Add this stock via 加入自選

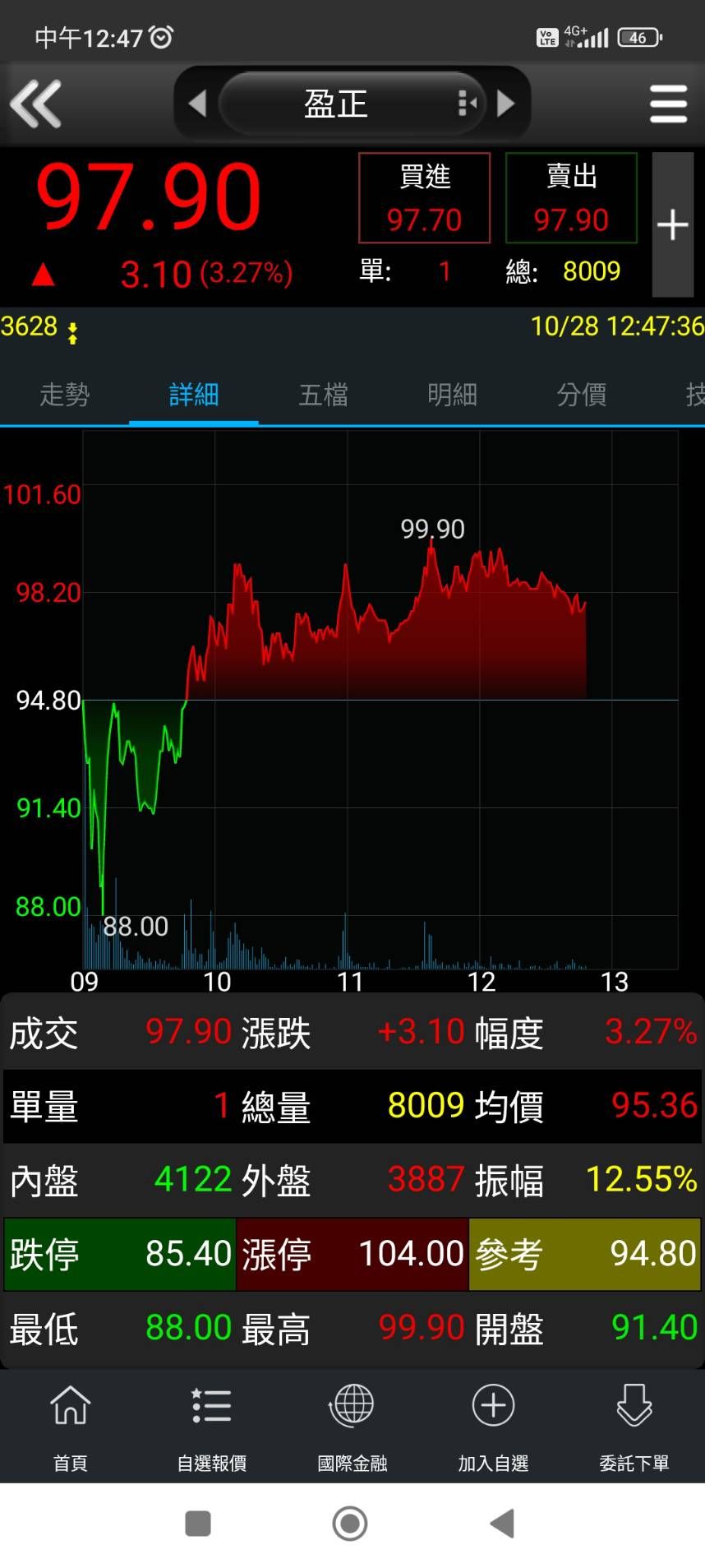tap(493, 1426)
